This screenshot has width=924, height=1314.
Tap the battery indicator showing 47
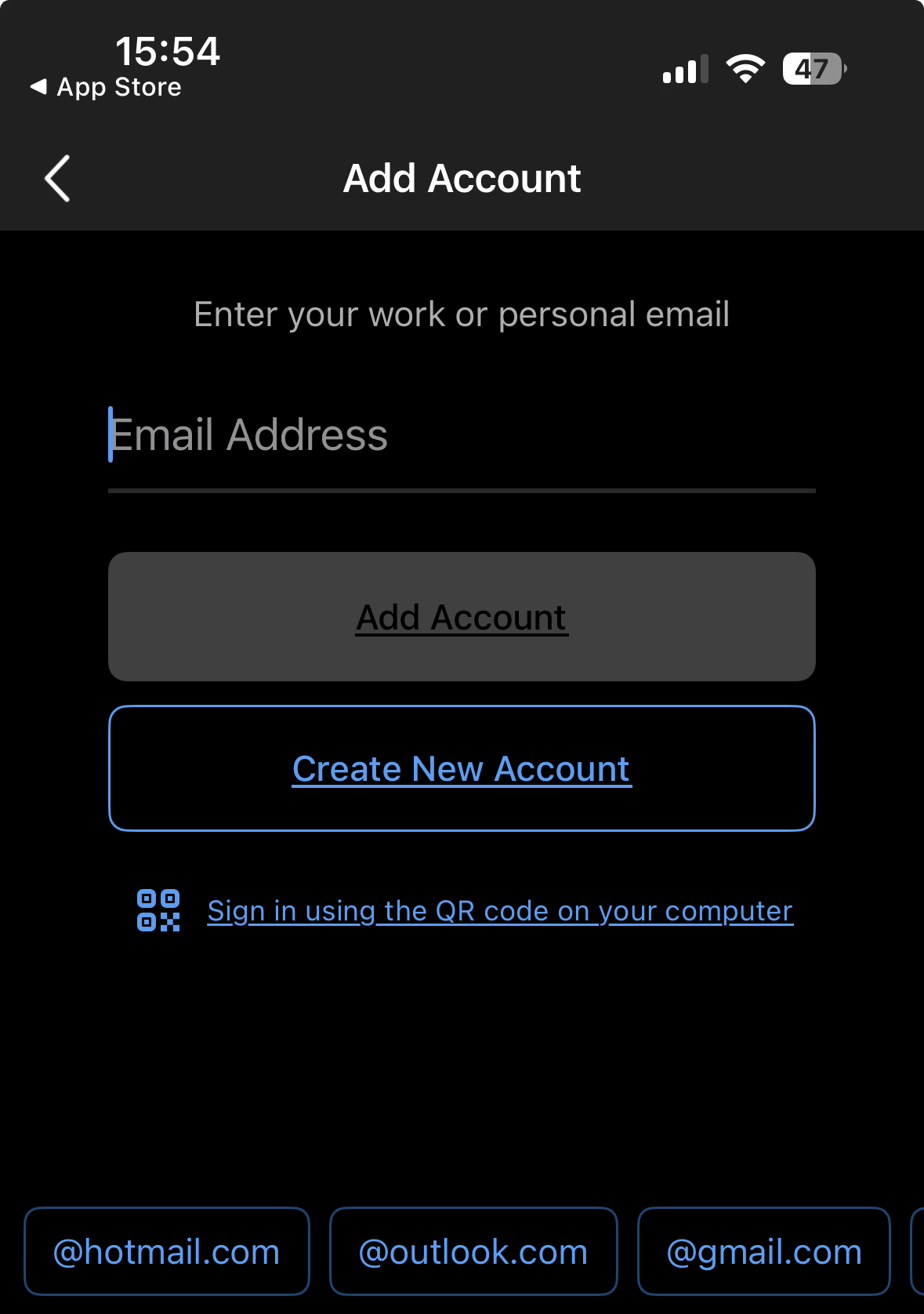(813, 70)
